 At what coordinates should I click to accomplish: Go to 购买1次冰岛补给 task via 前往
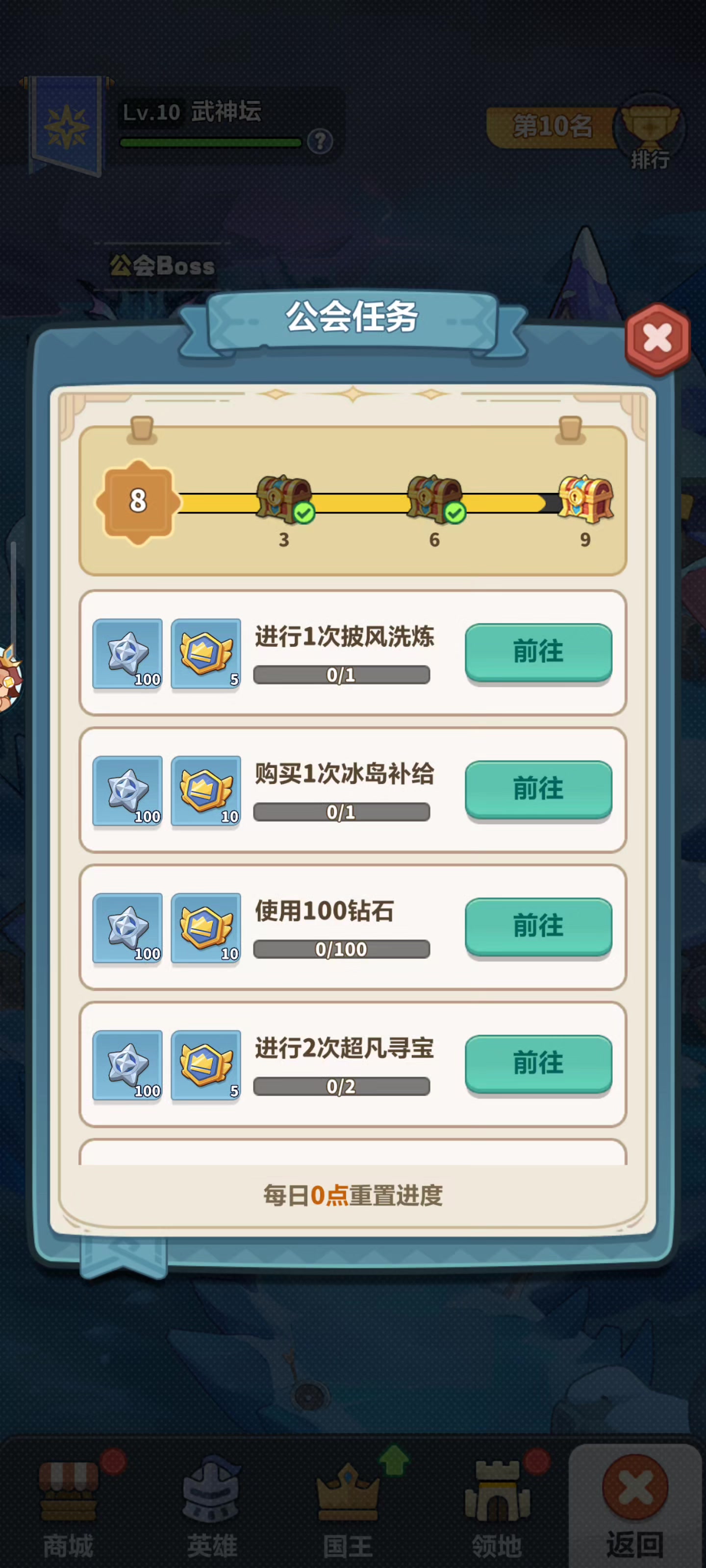coord(538,789)
